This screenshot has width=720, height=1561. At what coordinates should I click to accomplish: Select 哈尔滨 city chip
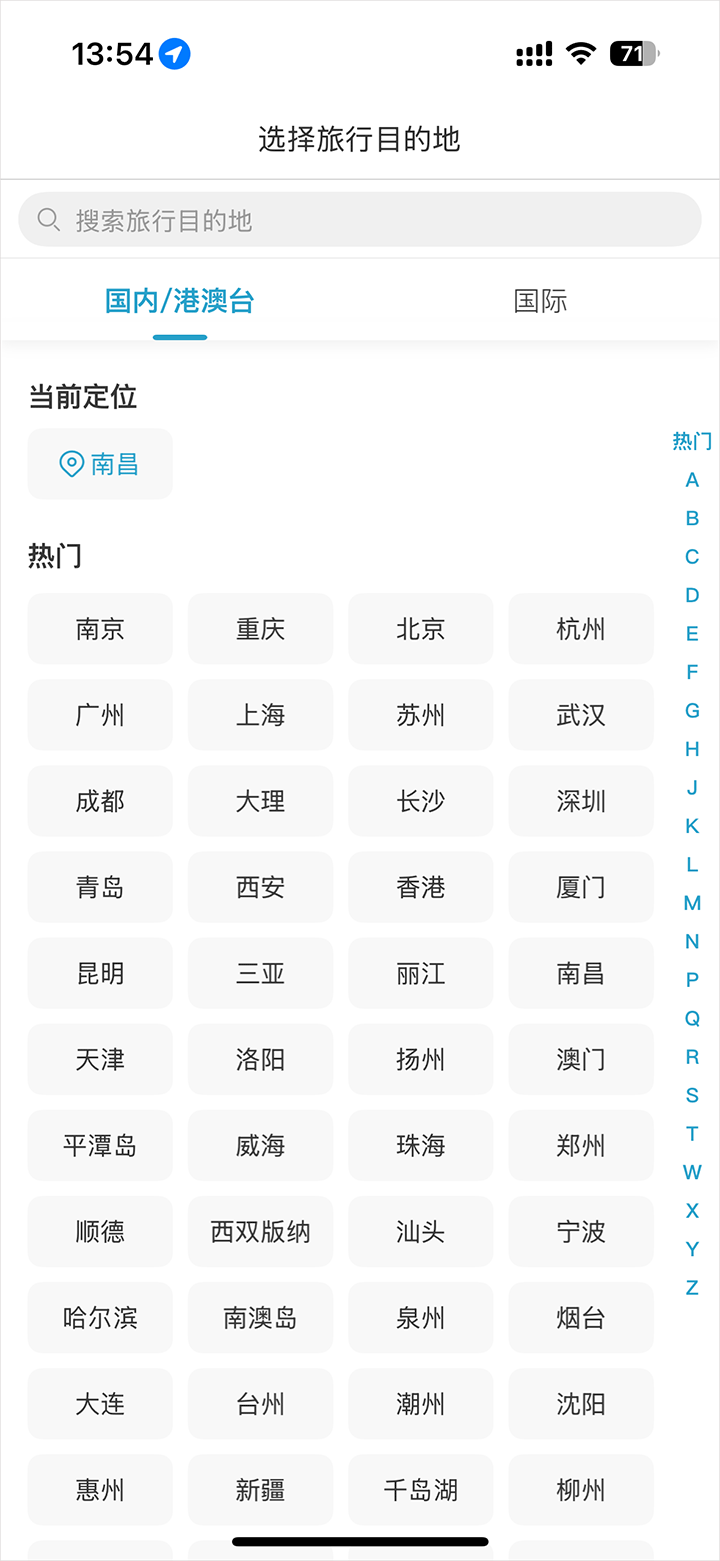click(100, 1317)
